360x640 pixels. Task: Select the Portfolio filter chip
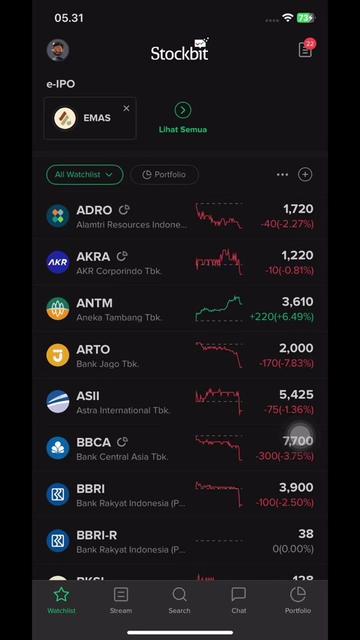164,175
